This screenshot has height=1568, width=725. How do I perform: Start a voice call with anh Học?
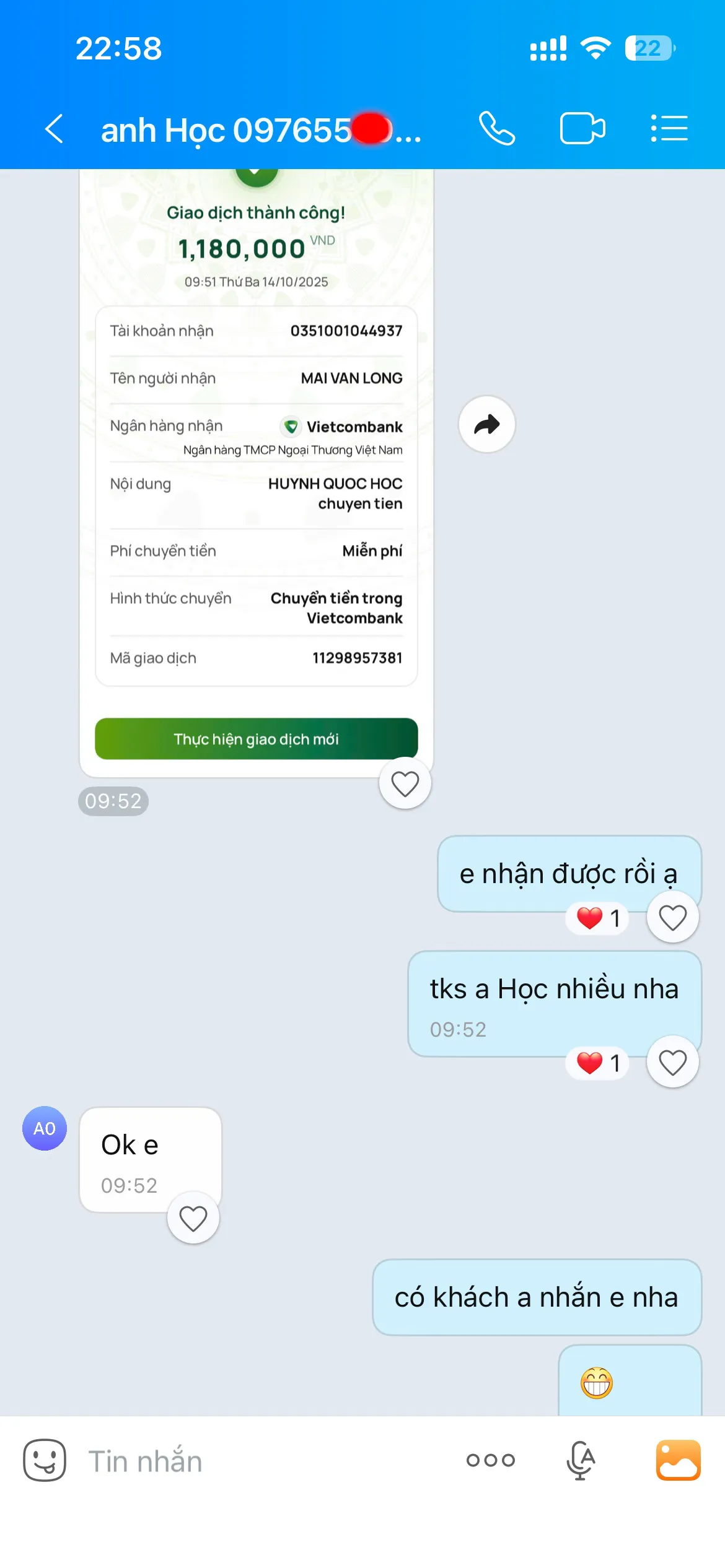pyautogui.click(x=497, y=129)
